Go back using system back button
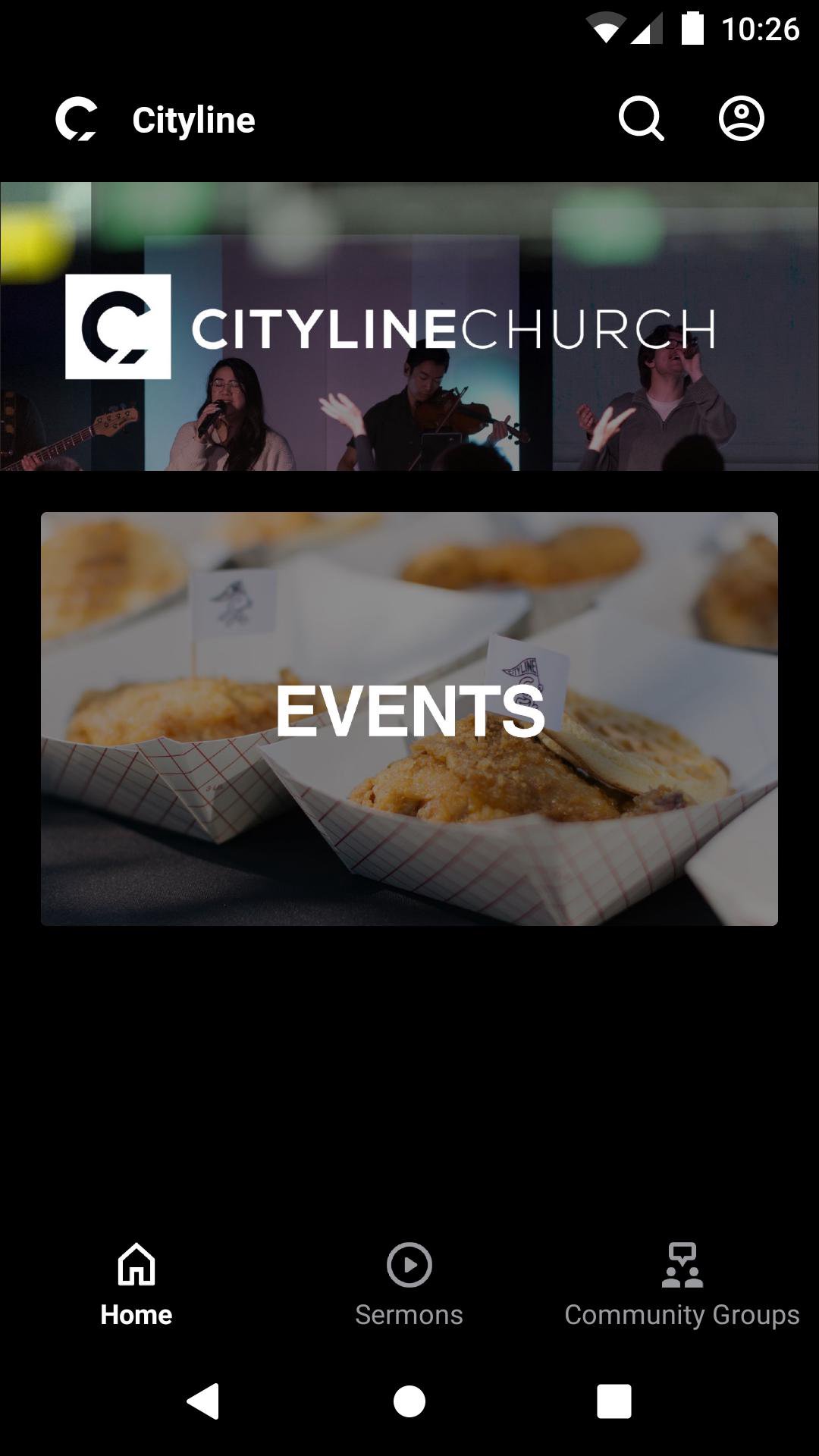The image size is (819, 1456). pos(203,1401)
